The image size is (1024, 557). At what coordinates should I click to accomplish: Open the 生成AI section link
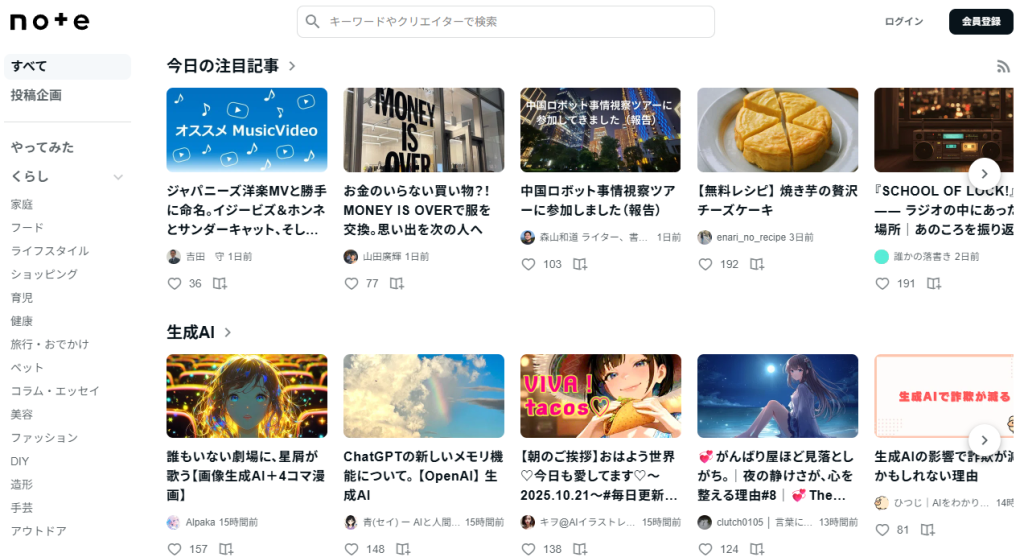[x=199, y=332]
